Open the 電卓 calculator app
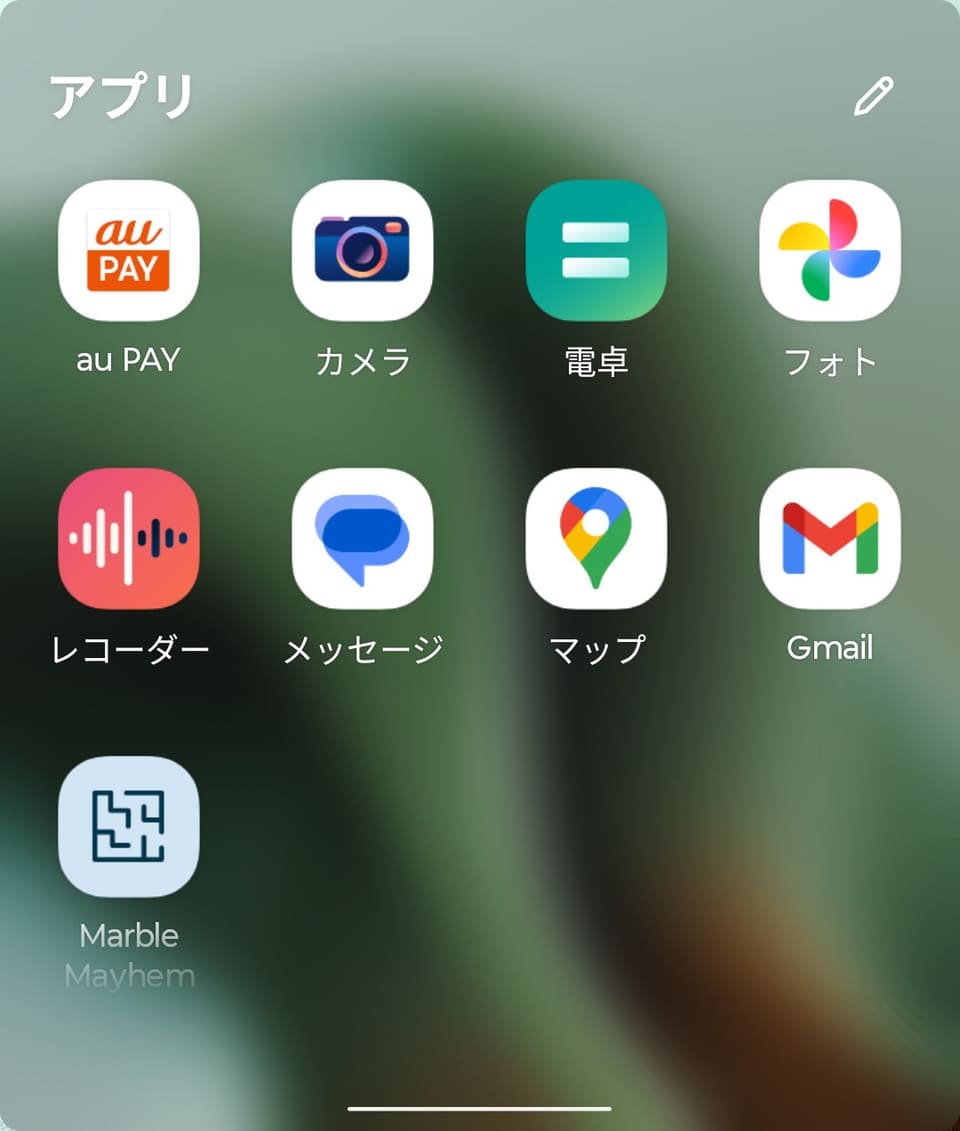 [x=596, y=250]
